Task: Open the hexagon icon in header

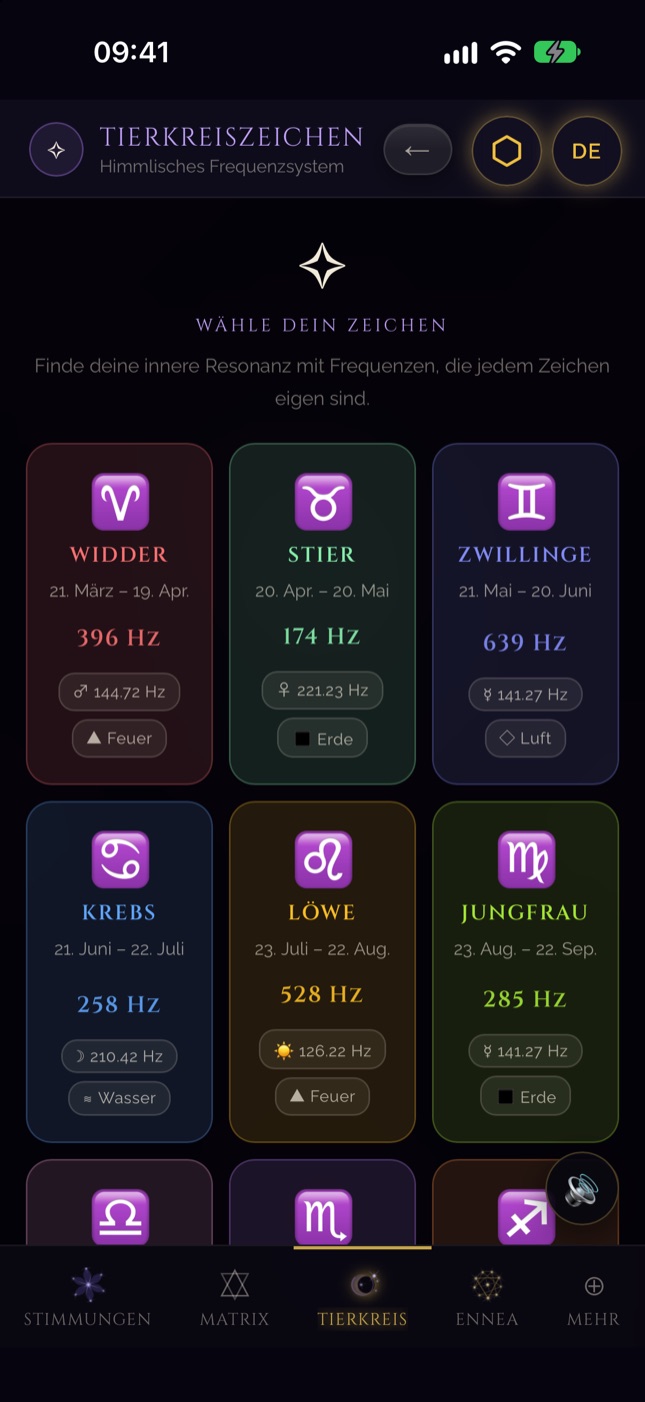Action: [507, 151]
